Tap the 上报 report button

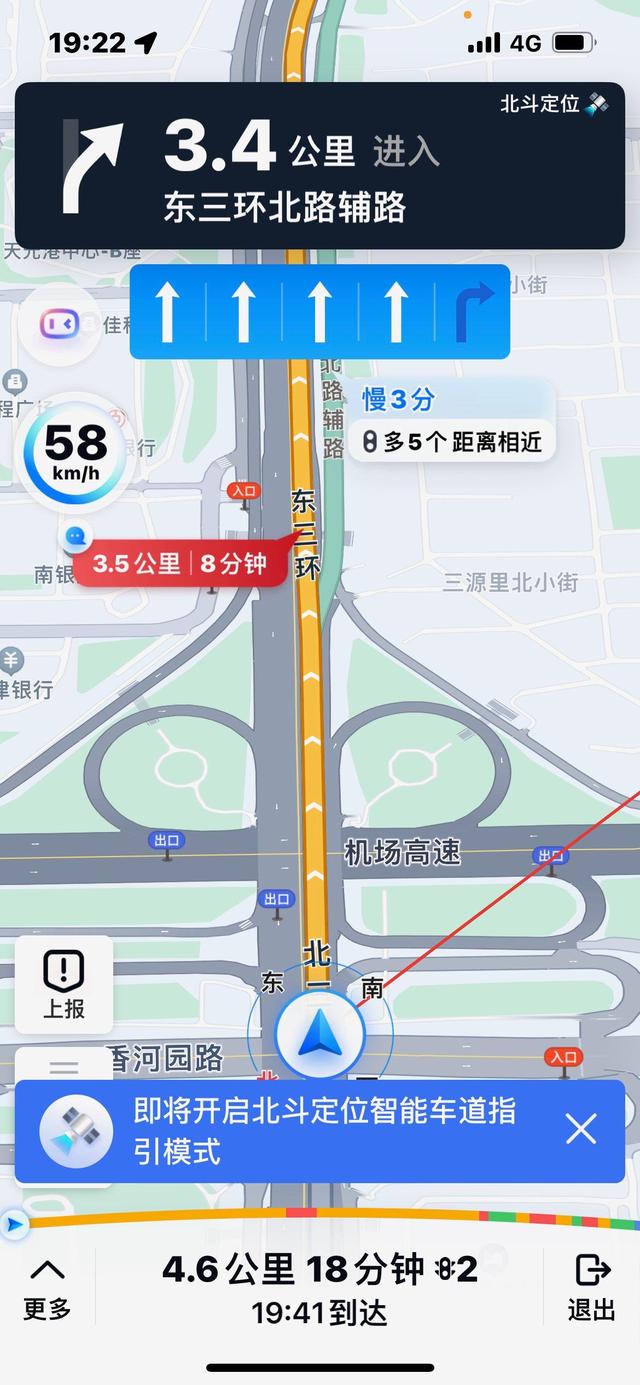[x=64, y=984]
